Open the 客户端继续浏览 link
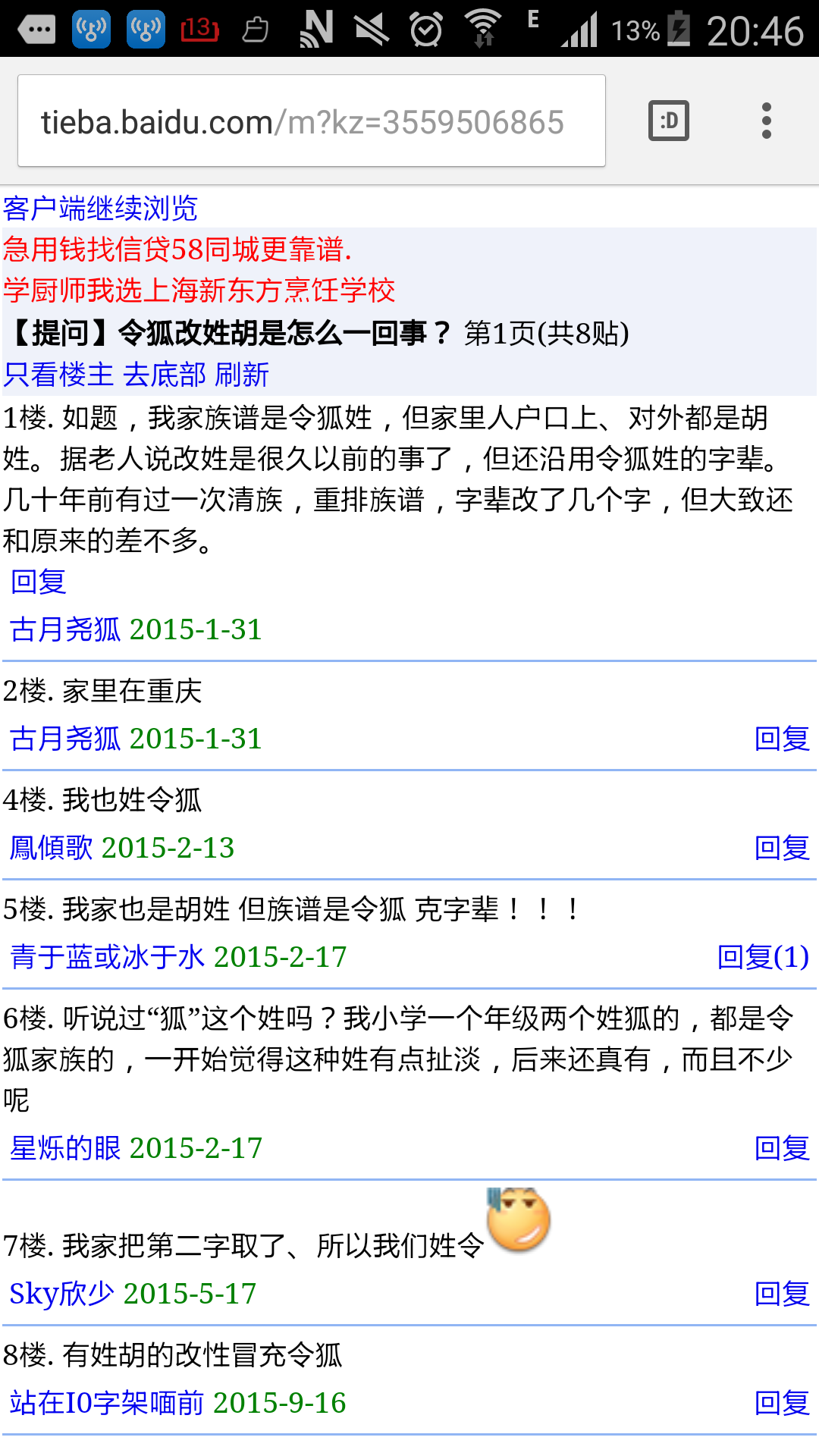819x1456 pixels. [100, 208]
